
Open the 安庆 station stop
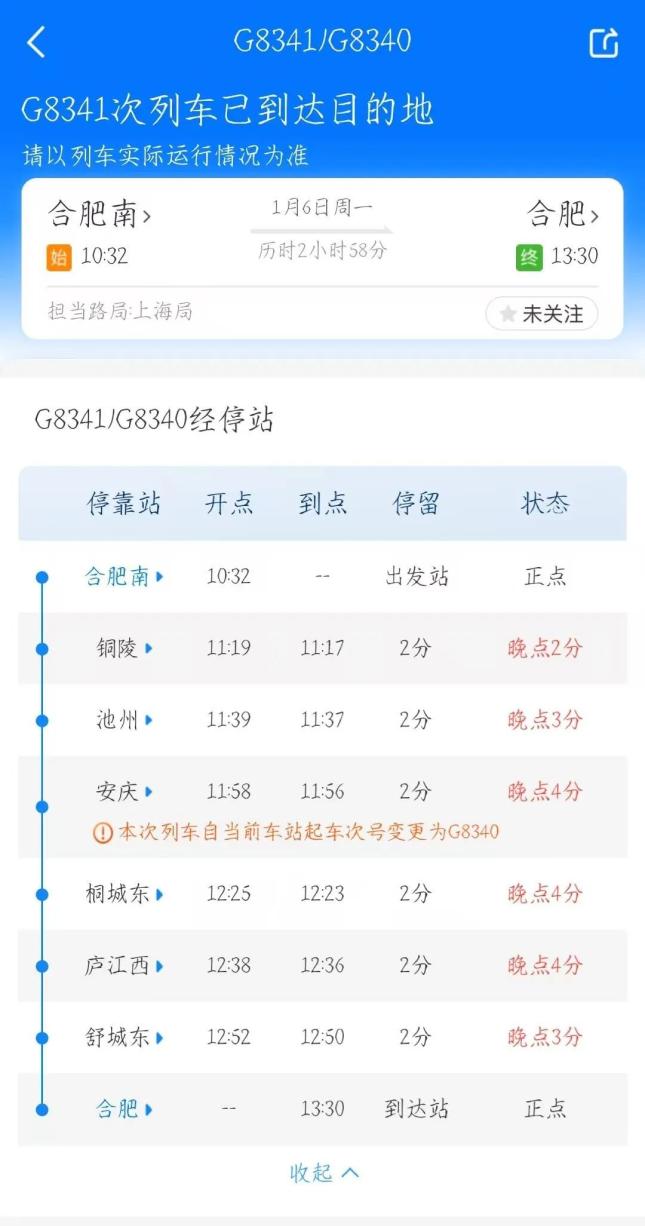point(124,792)
